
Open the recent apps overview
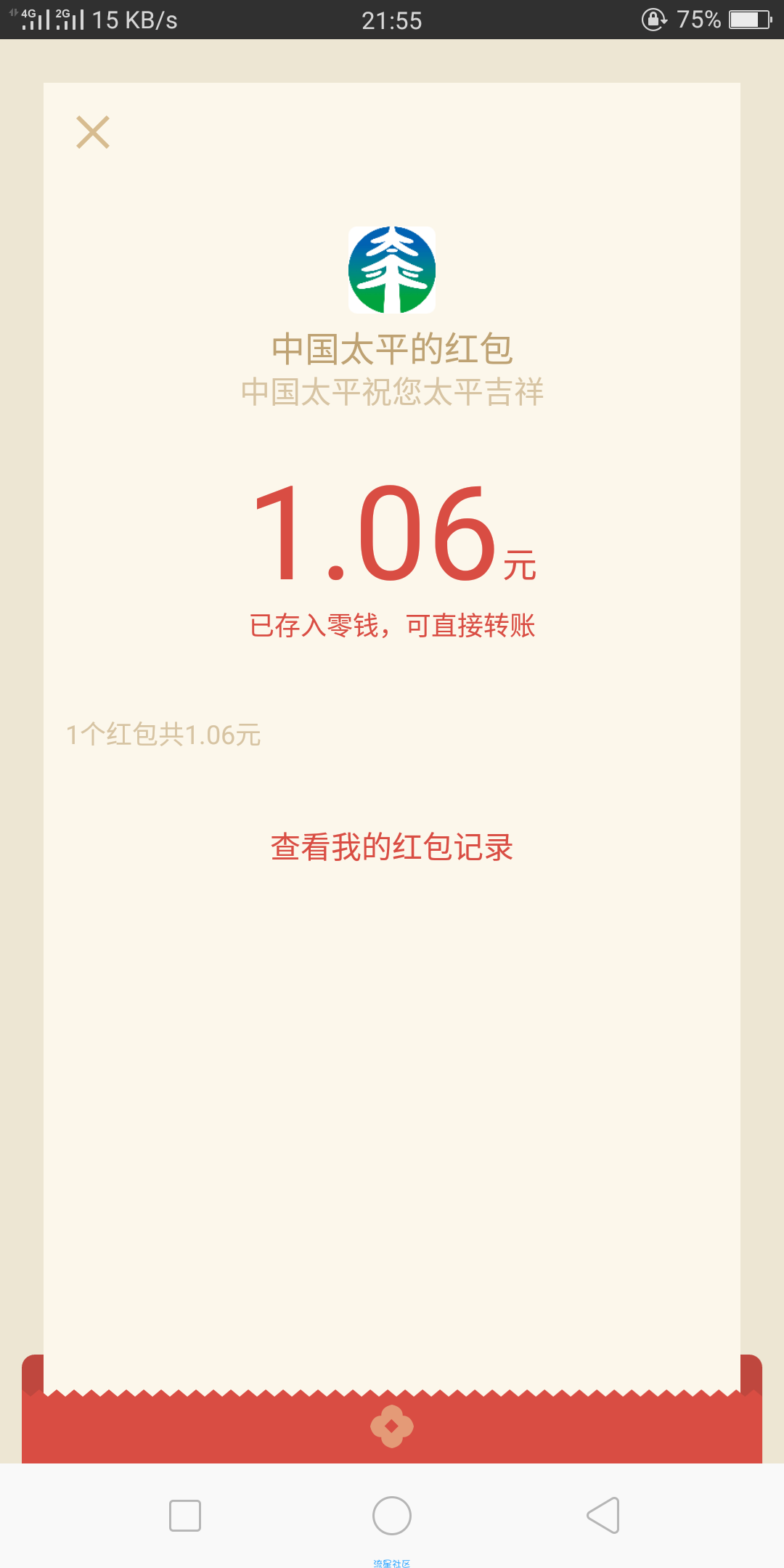185,1516
